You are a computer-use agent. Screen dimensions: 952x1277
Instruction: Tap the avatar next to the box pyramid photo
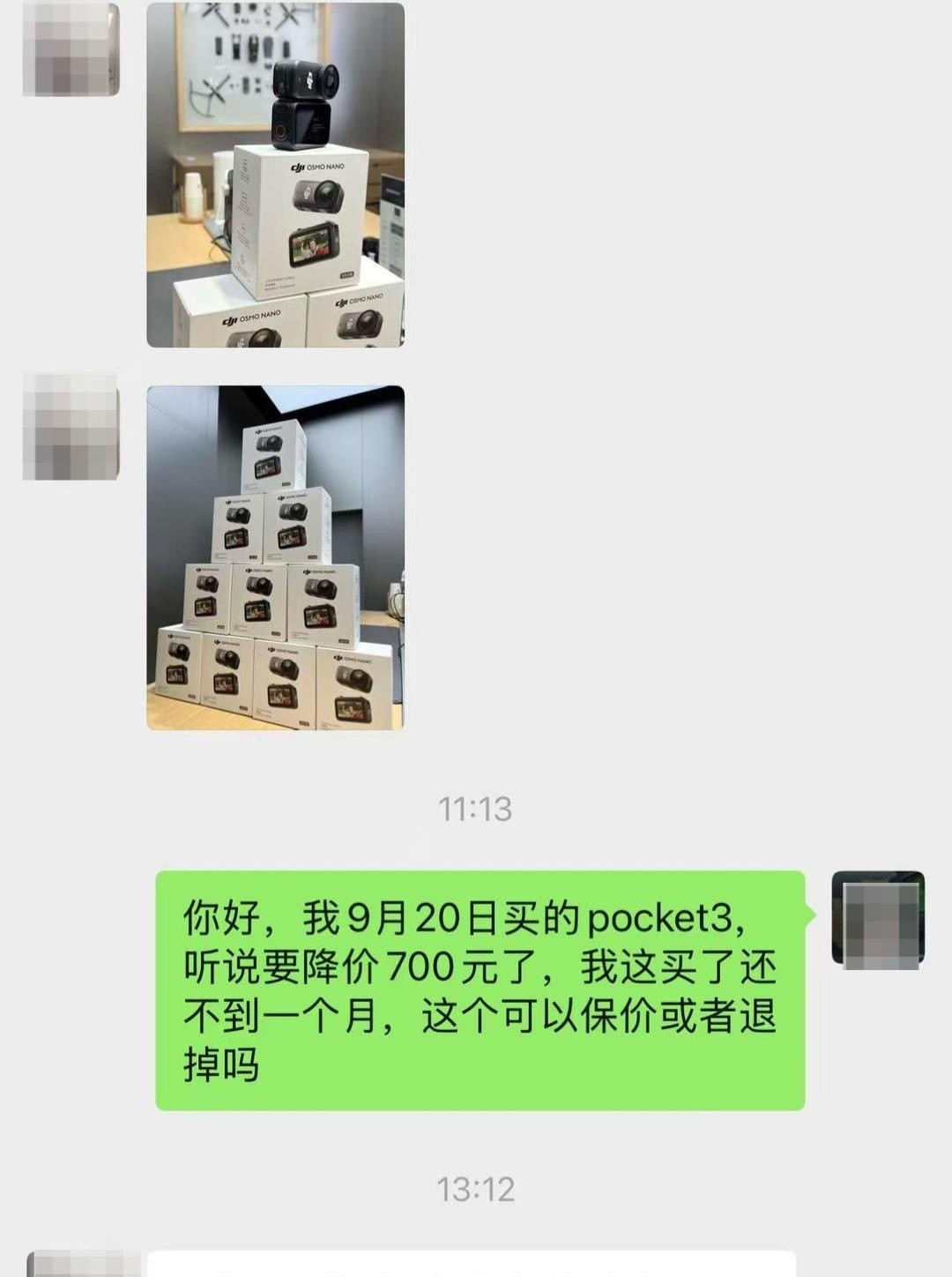coord(71,427)
